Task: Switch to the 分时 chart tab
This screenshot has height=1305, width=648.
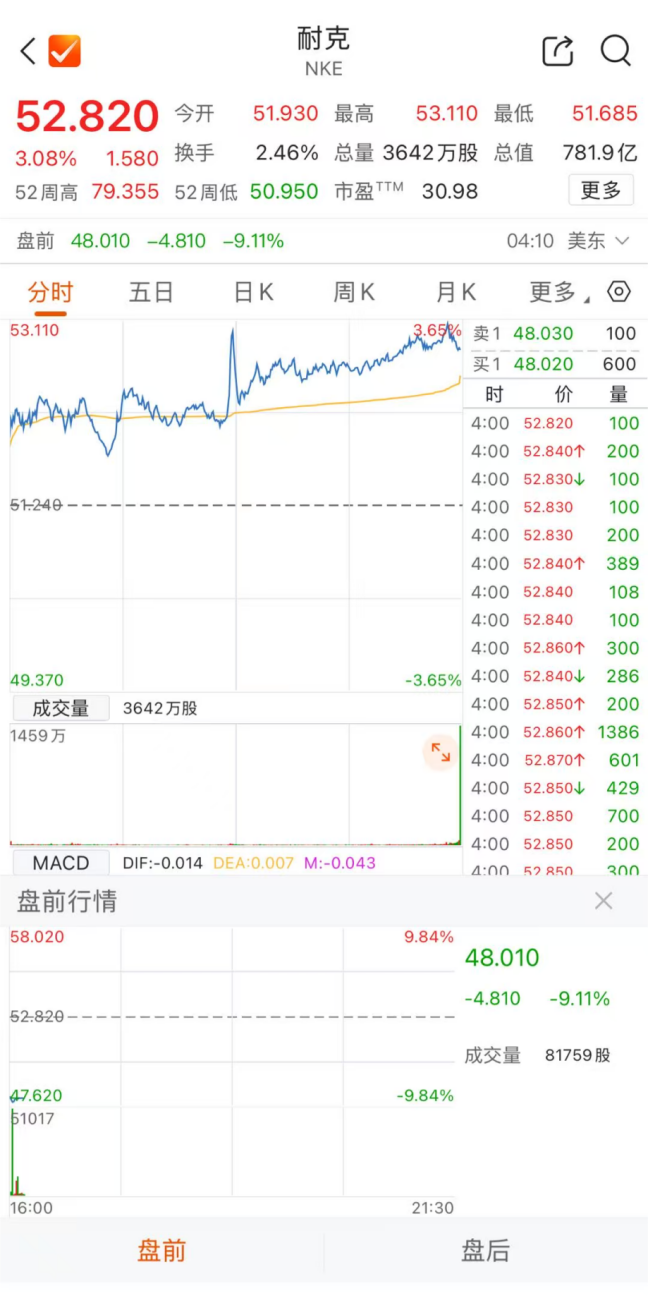Action: 50,292
